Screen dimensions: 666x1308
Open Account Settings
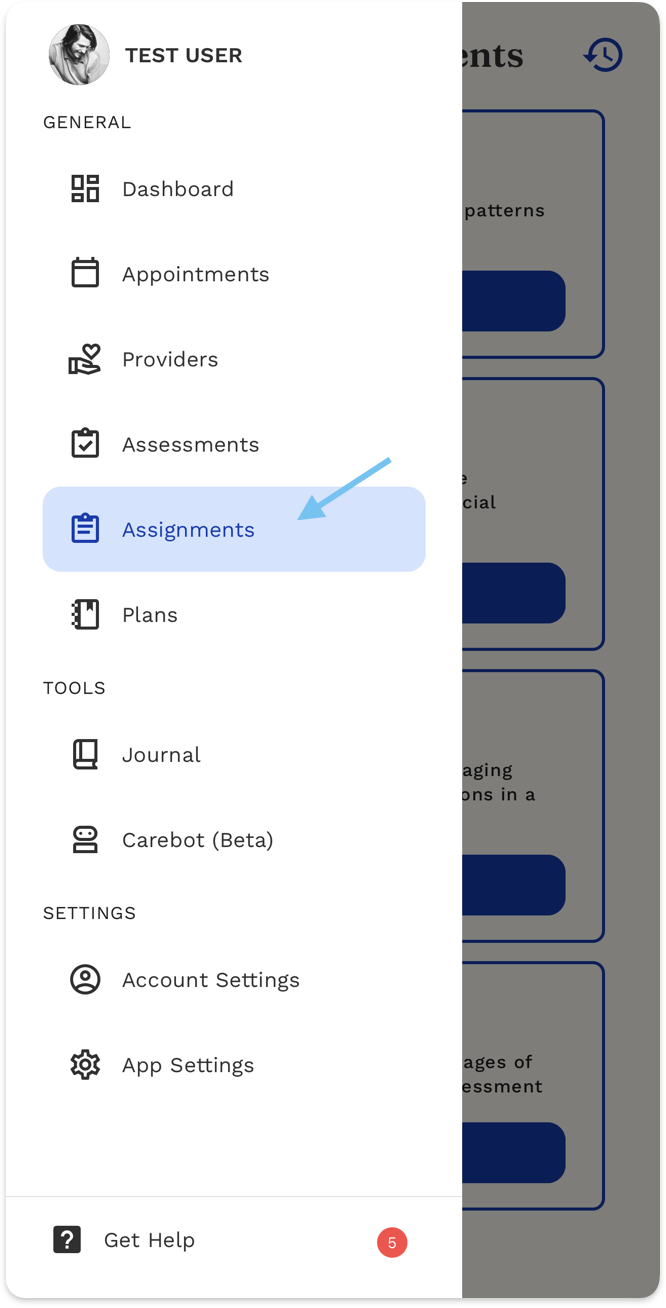point(210,980)
